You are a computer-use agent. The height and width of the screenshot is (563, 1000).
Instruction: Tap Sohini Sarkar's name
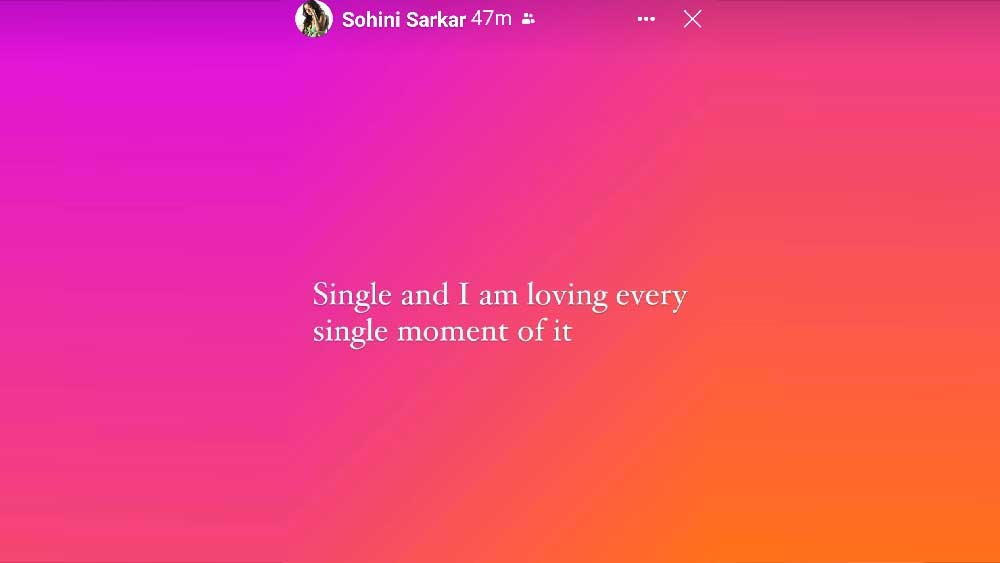[403, 20]
